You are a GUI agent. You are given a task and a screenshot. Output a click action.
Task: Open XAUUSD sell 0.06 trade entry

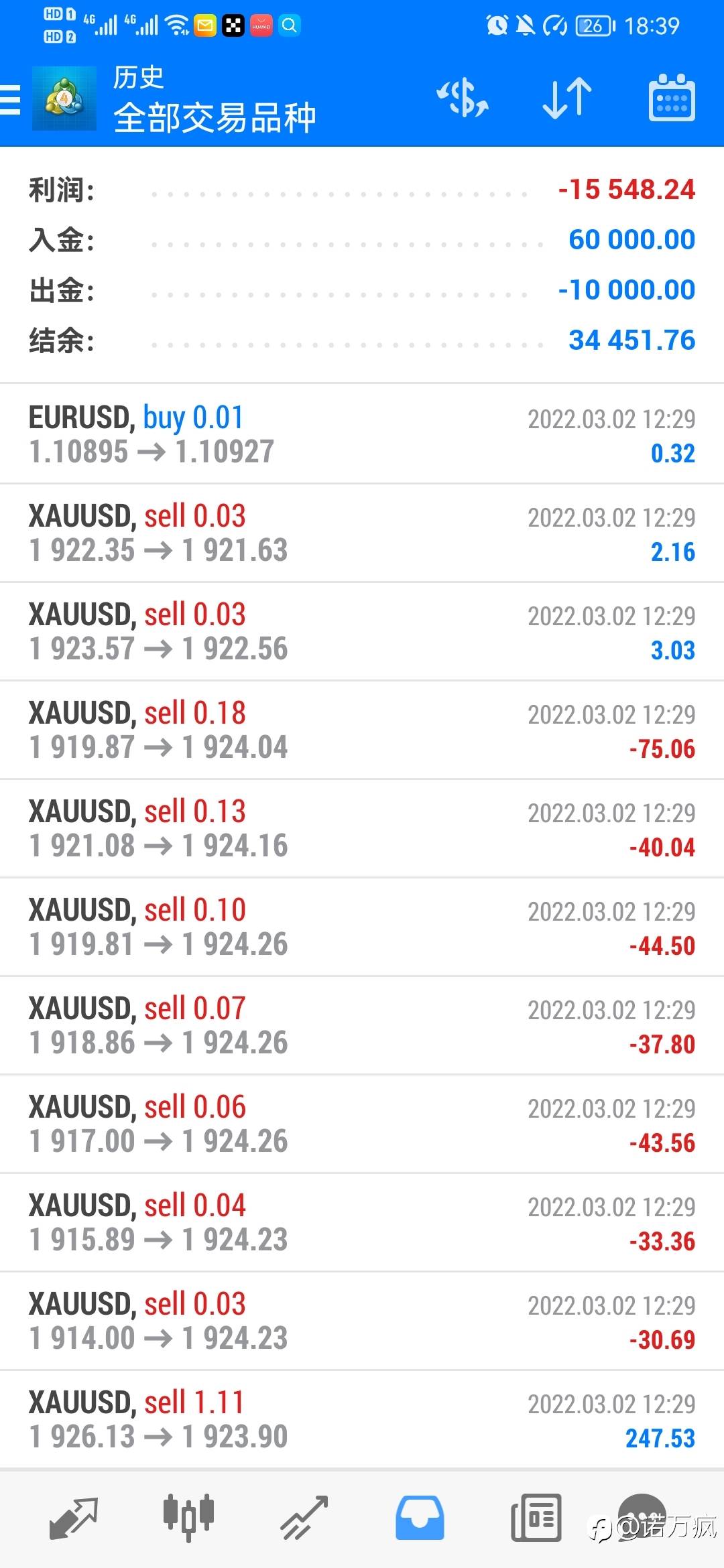(362, 1124)
